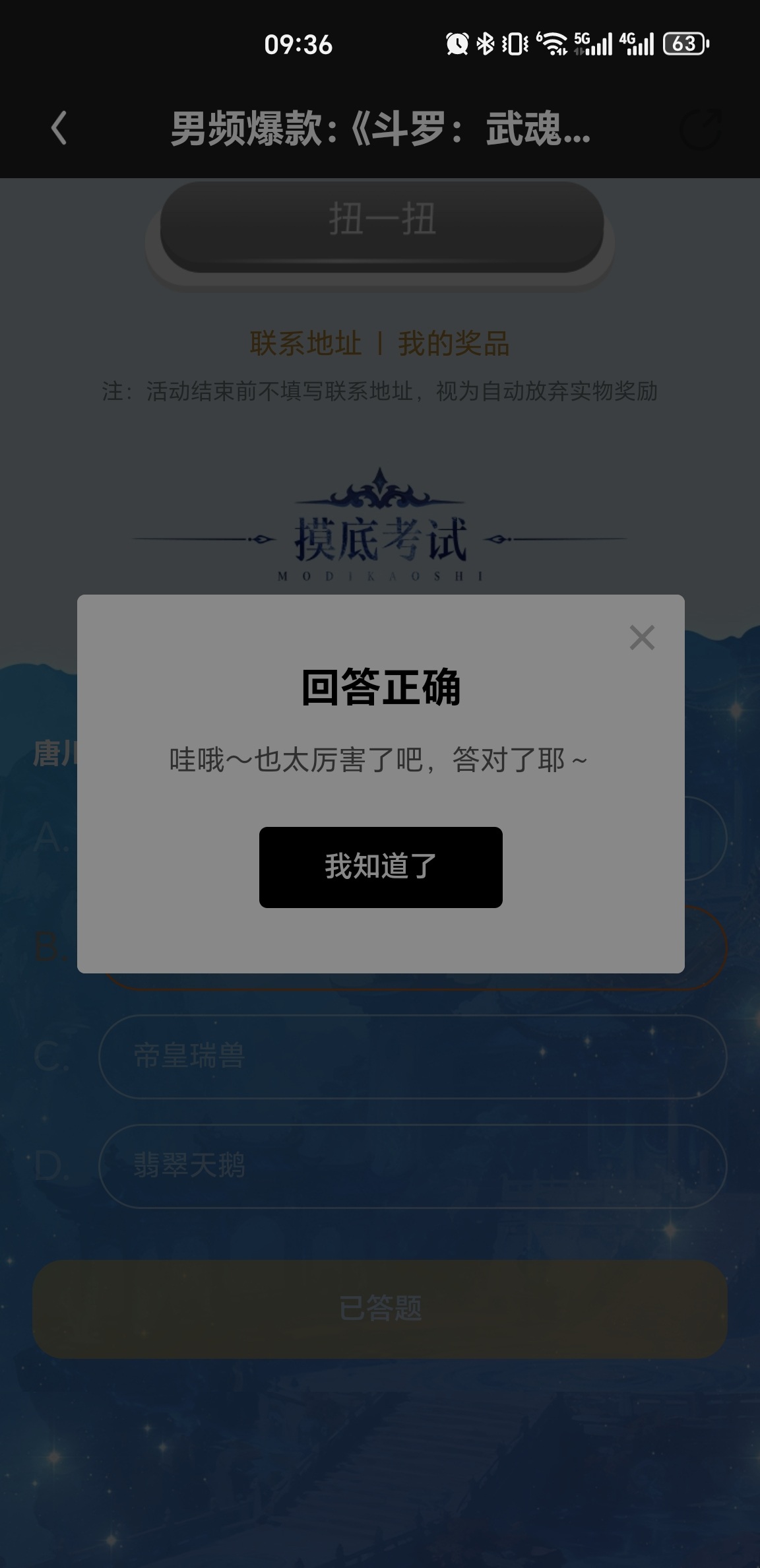Select answer option 帝皇瑞兽

click(x=412, y=1057)
